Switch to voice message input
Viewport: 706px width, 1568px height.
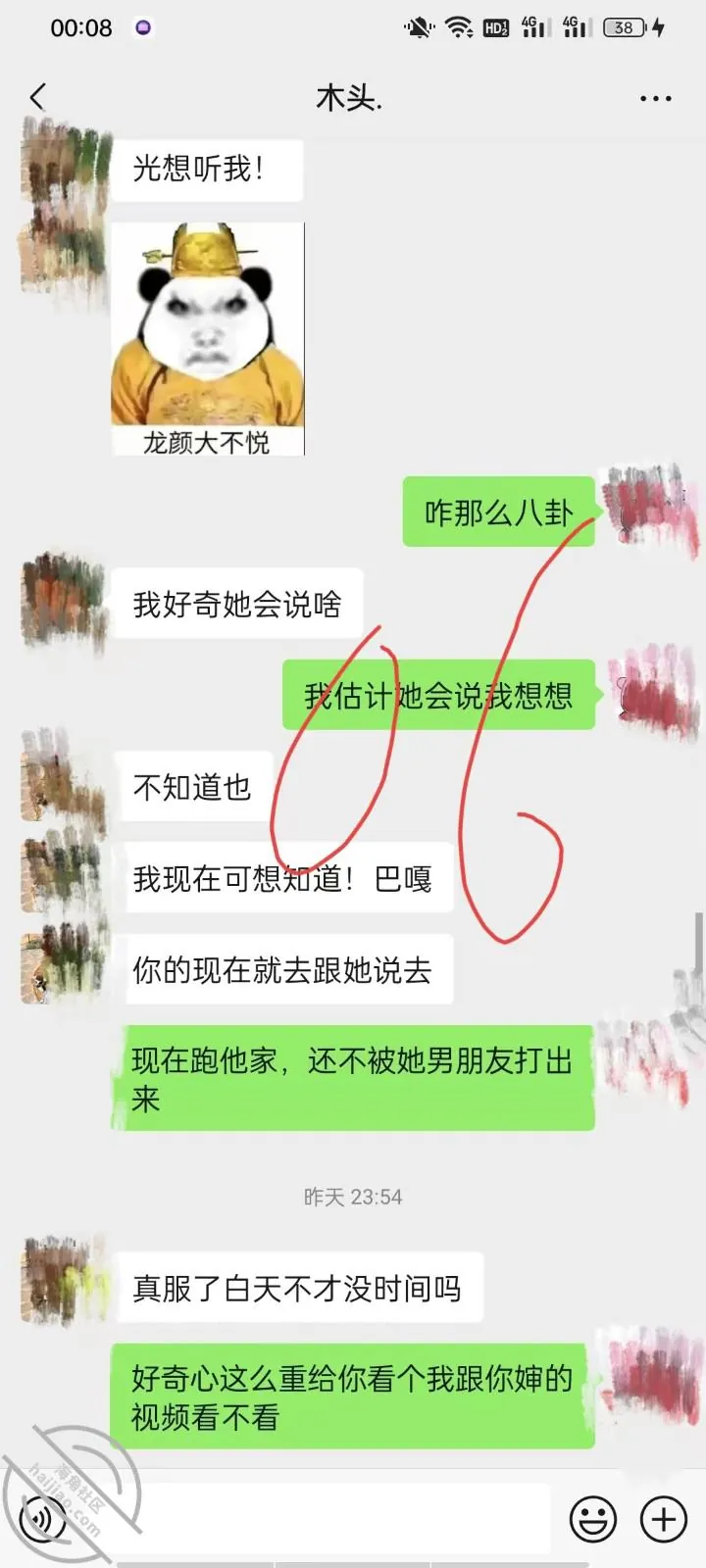[x=43, y=1518]
